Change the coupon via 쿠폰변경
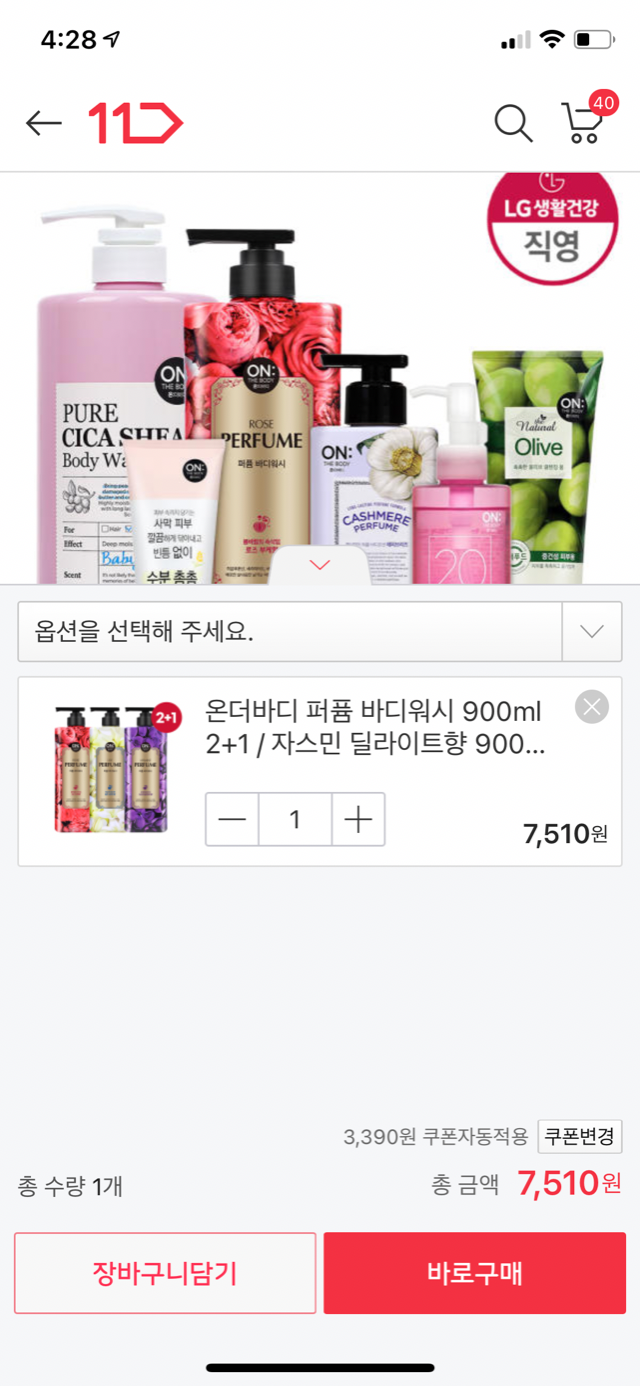640x1386 pixels. pyautogui.click(x=580, y=1137)
